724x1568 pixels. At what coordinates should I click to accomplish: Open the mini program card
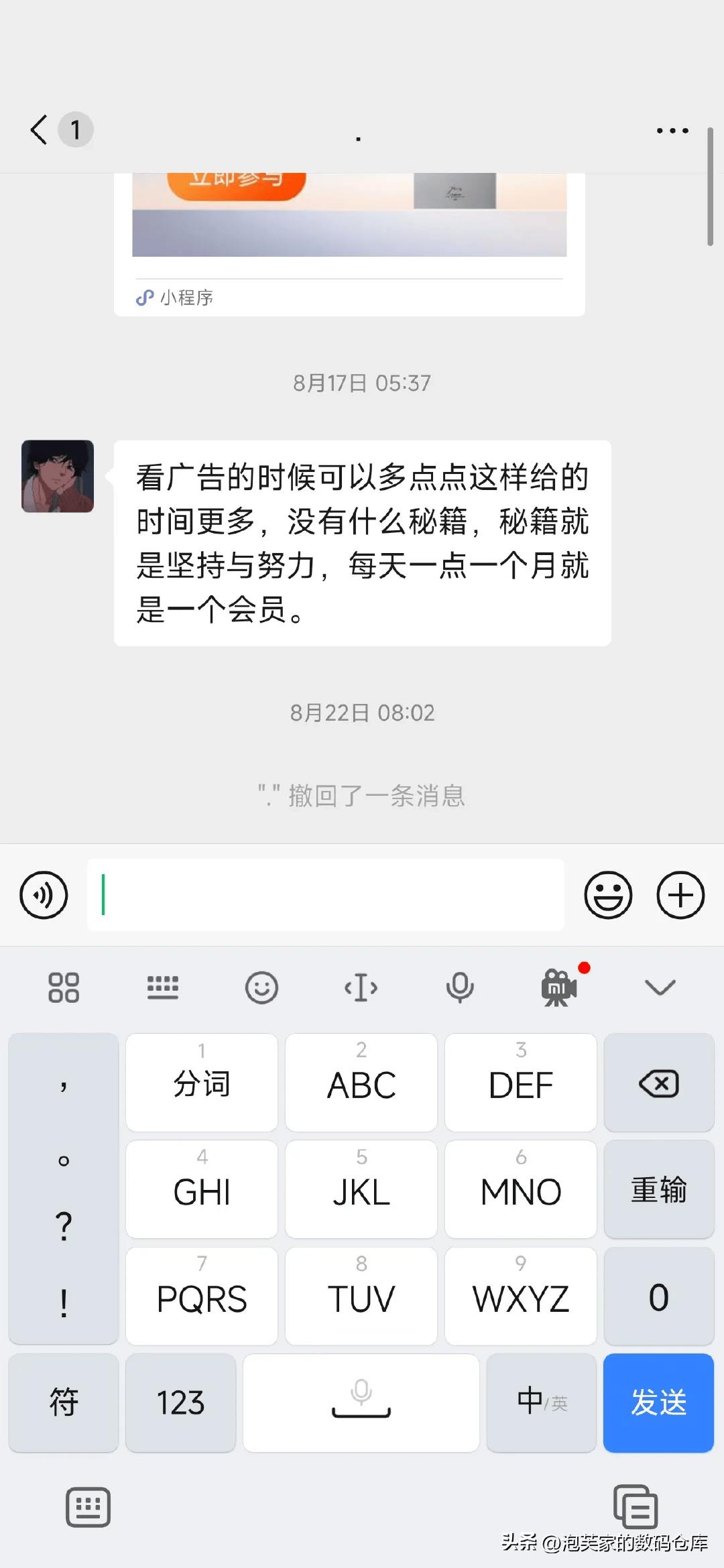click(x=349, y=241)
